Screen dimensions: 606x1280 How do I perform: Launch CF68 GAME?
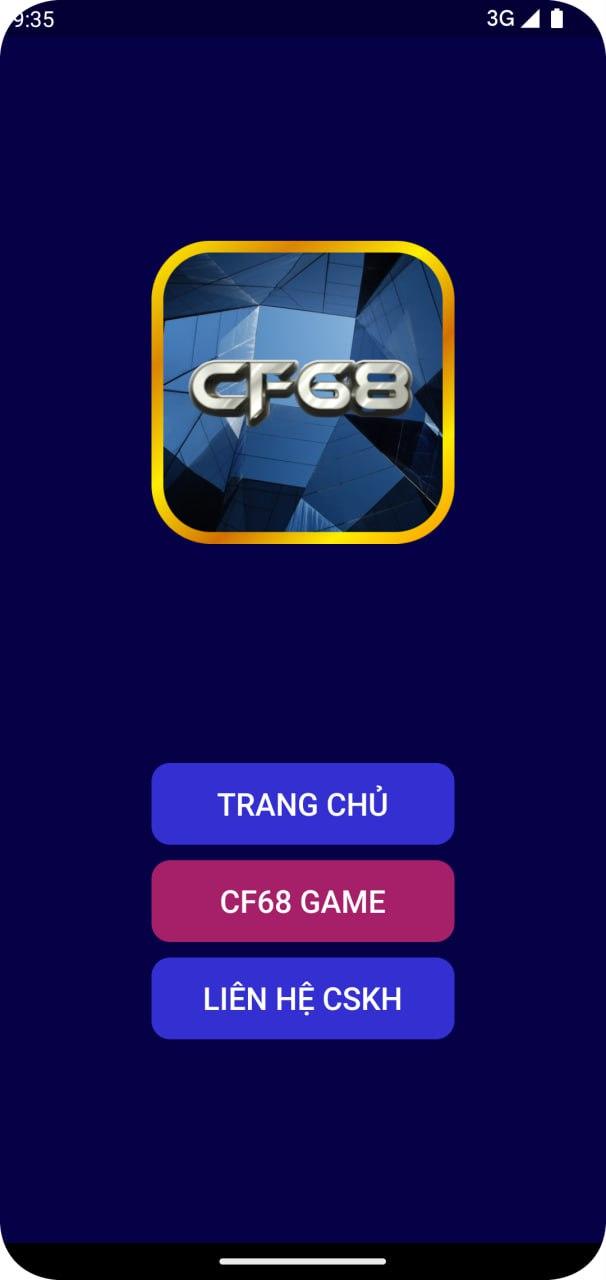(302, 901)
